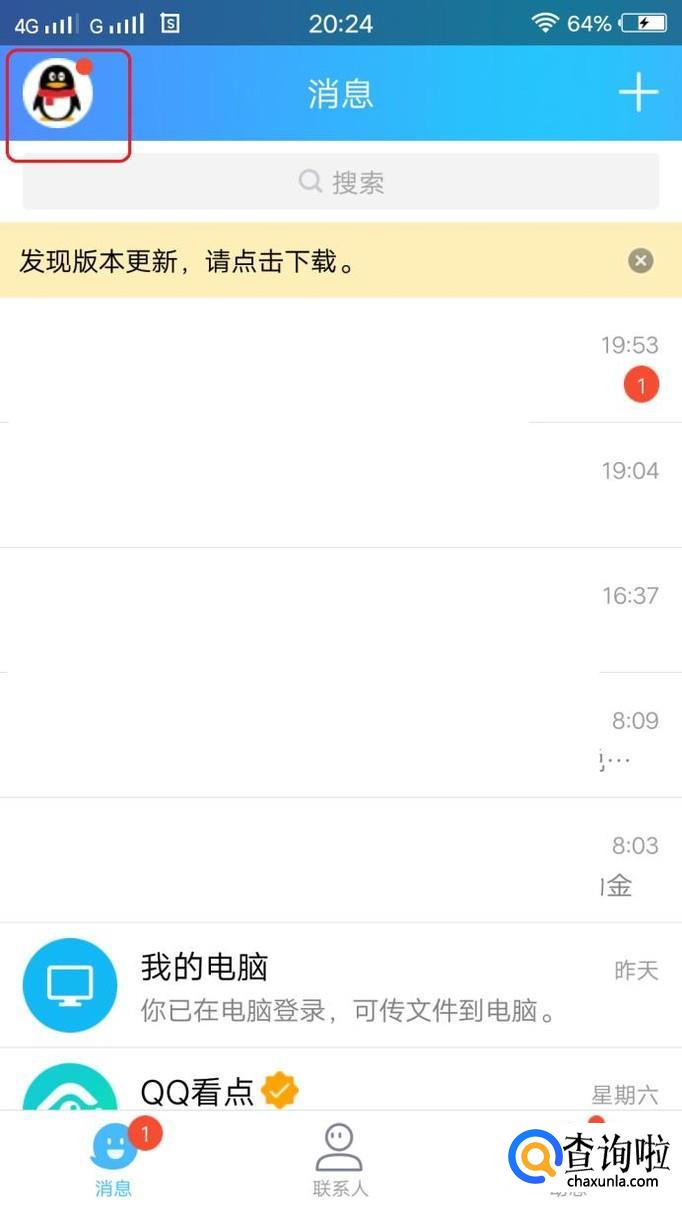Switch to the 消息 tab
The image size is (682, 1212).
pos(114,1160)
